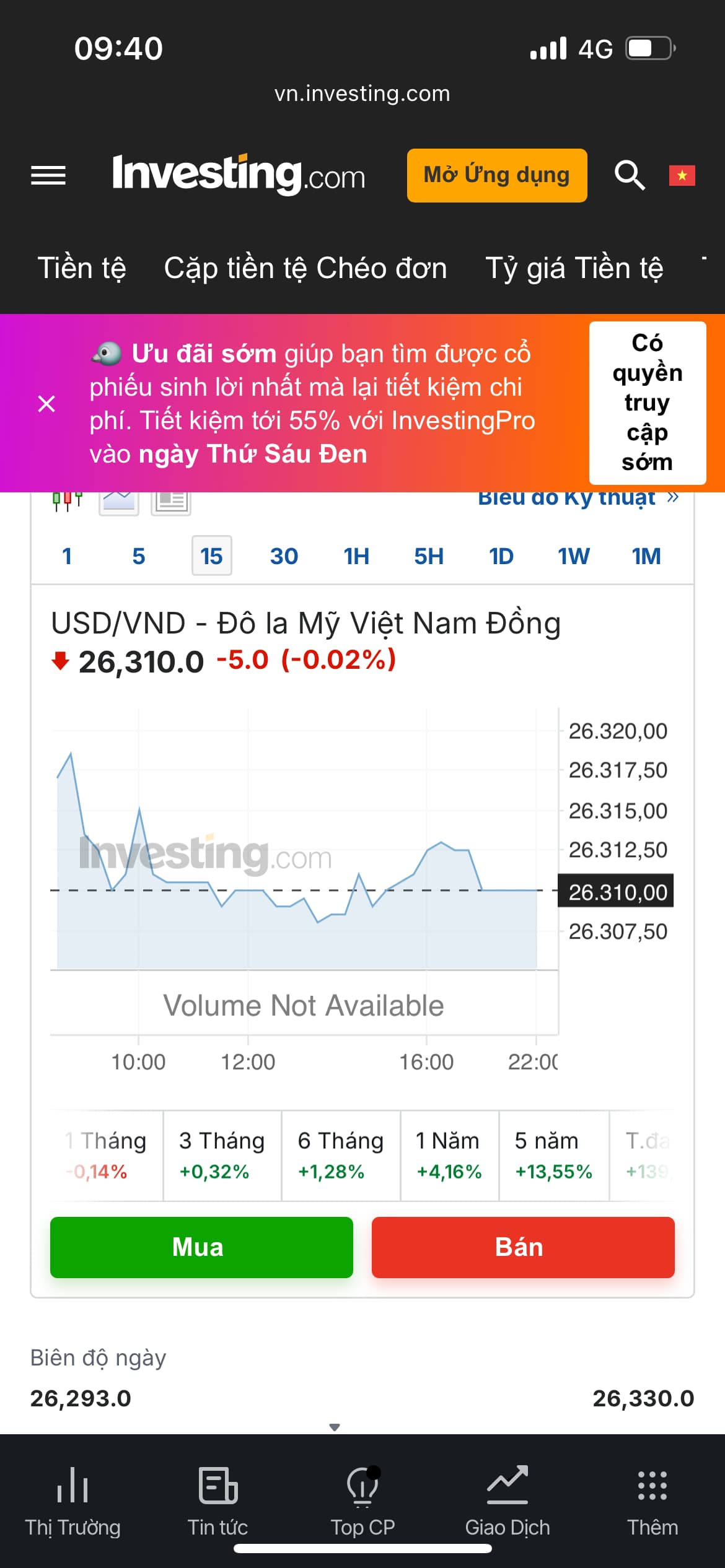
Task: Tap the Mở Ứng dụng button
Action: coord(496,175)
